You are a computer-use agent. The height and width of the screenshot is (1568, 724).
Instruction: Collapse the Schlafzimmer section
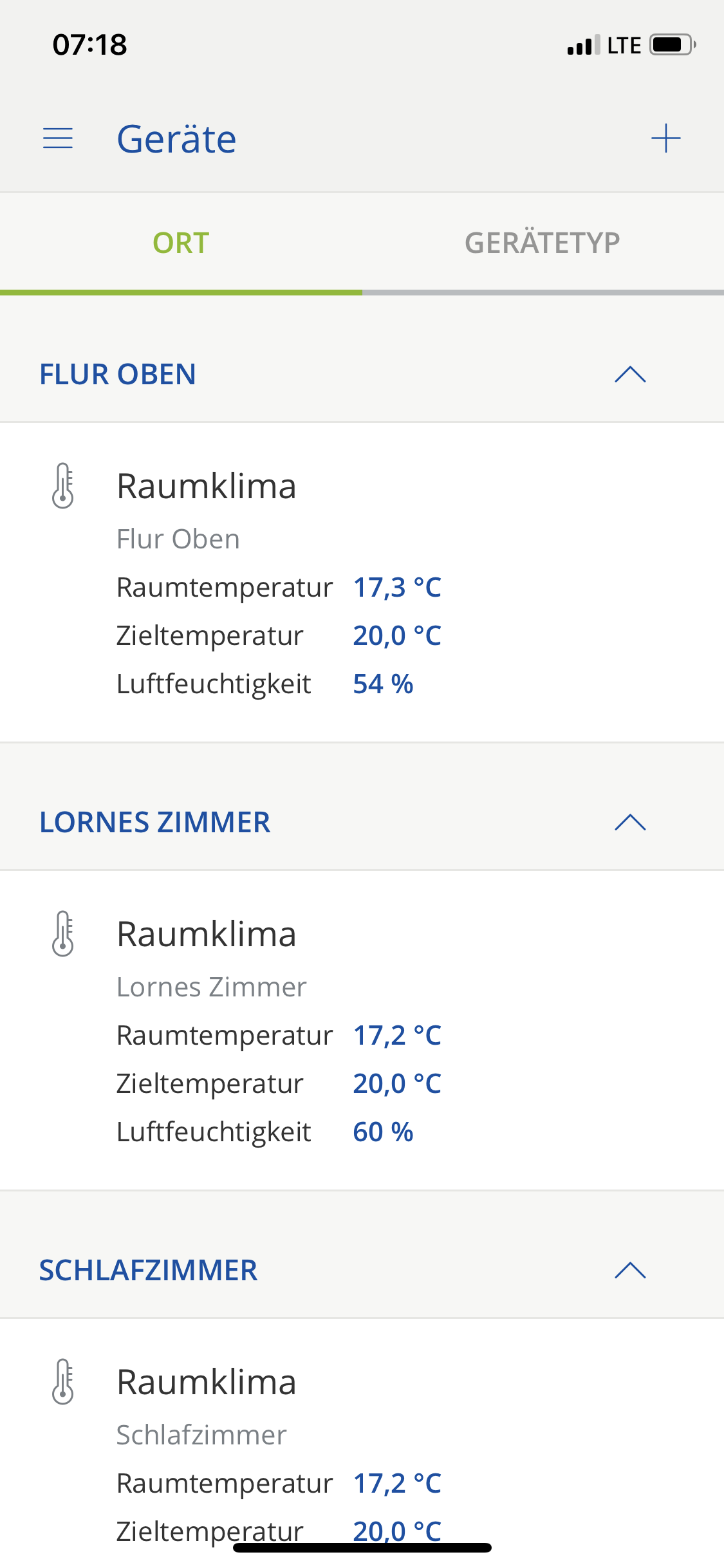pos(630,1271)
